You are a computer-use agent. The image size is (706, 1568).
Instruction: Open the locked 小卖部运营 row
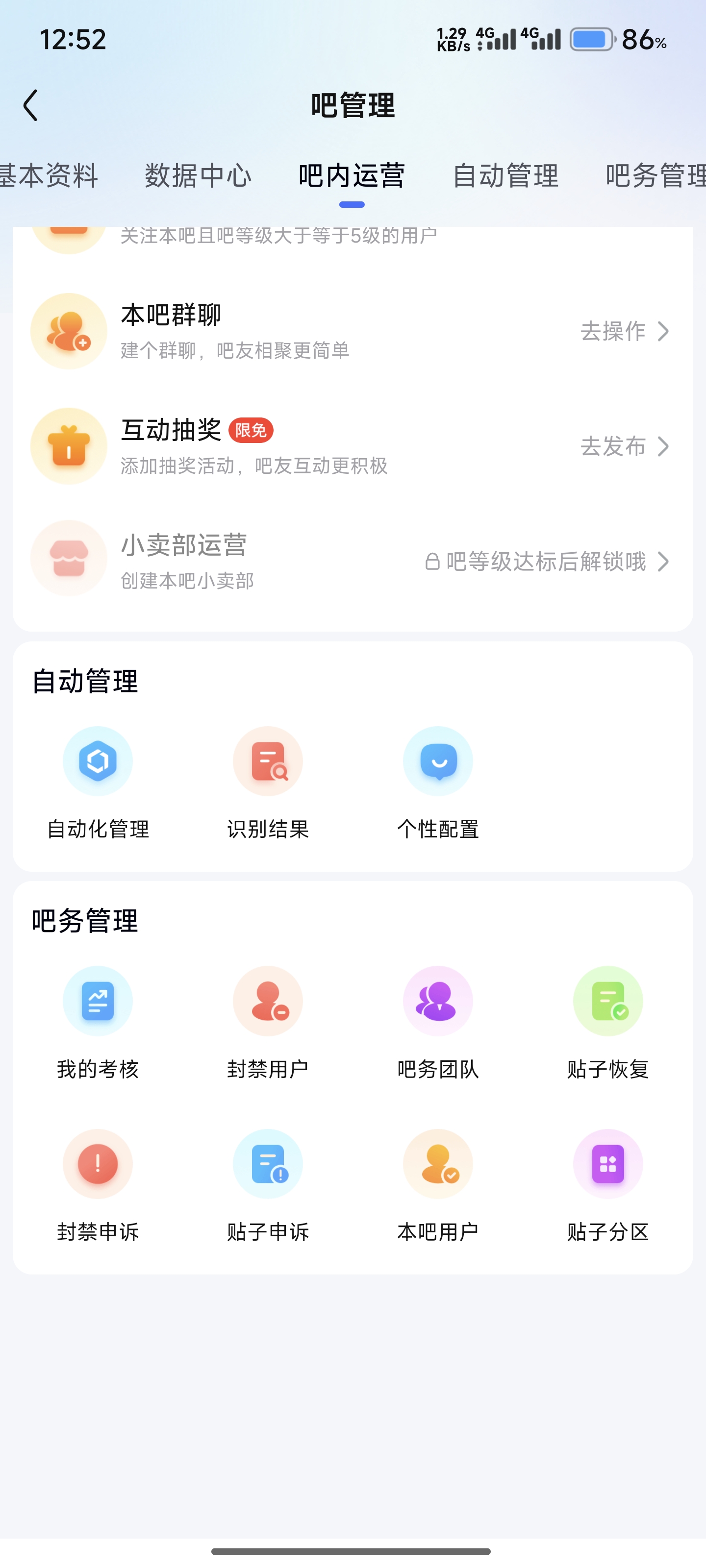click(353, 561)
